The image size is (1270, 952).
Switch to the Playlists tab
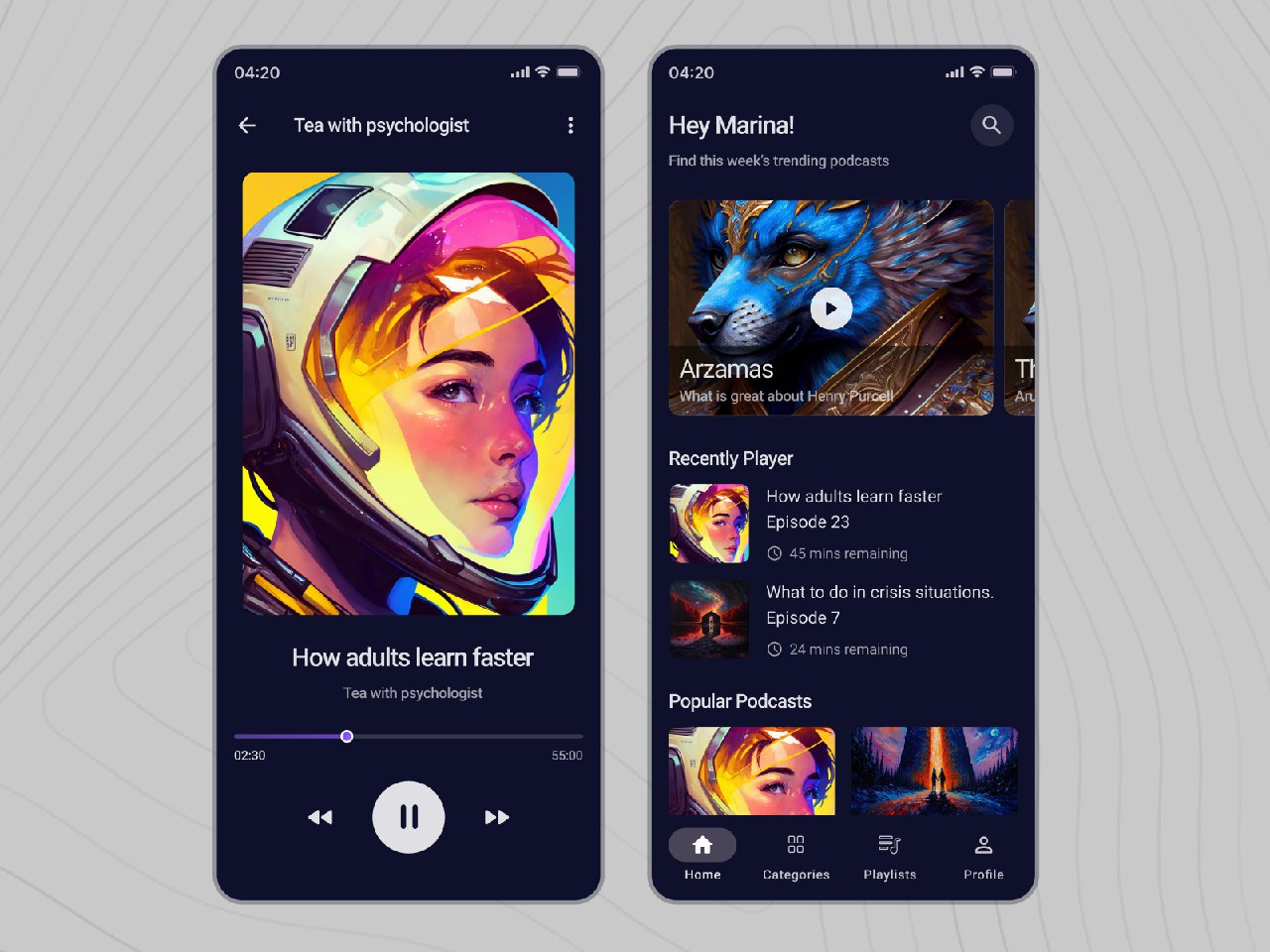[890, 855]
